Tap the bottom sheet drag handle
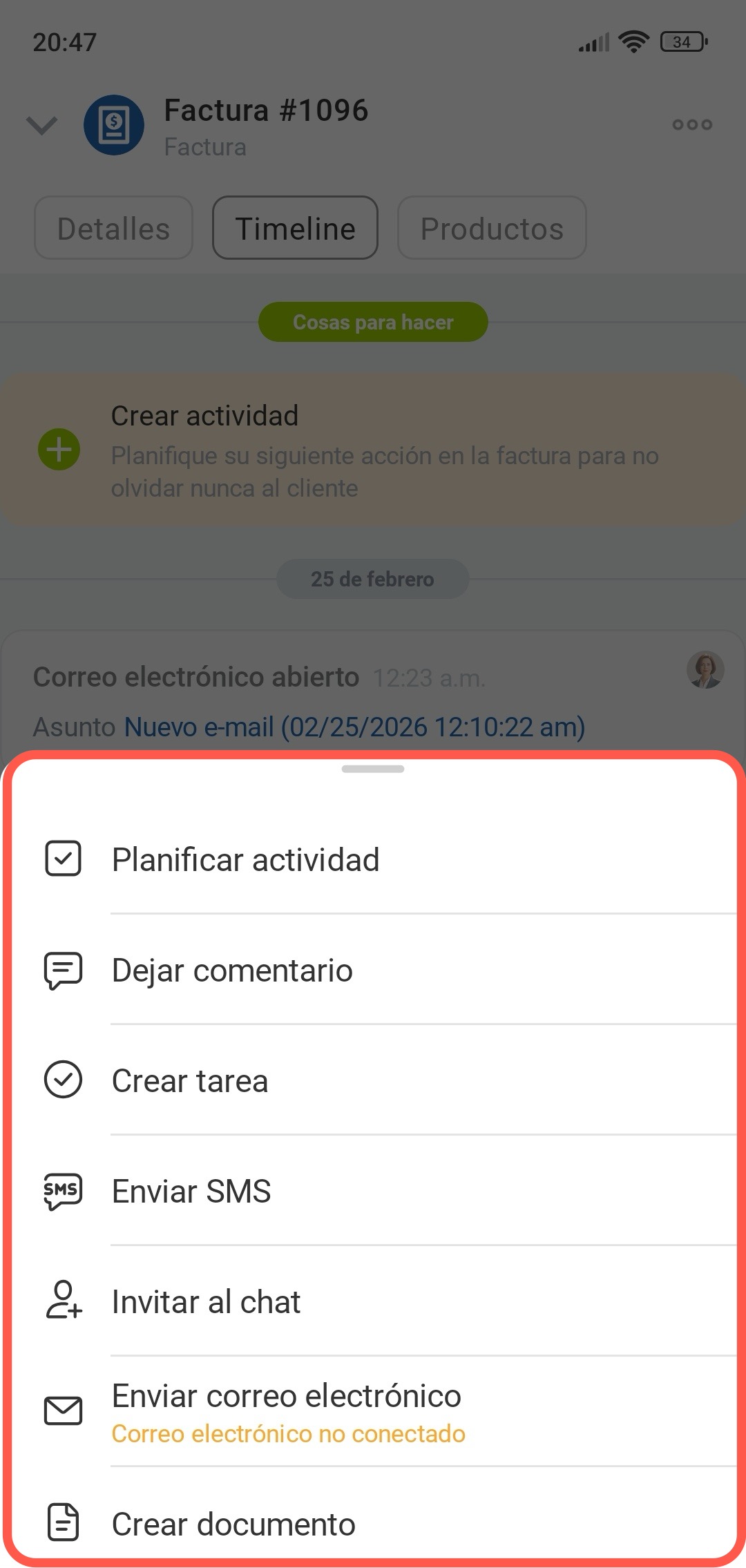The height and width of the screenshot is (1568, 746). pyautogui.click(x=373, y=769)
